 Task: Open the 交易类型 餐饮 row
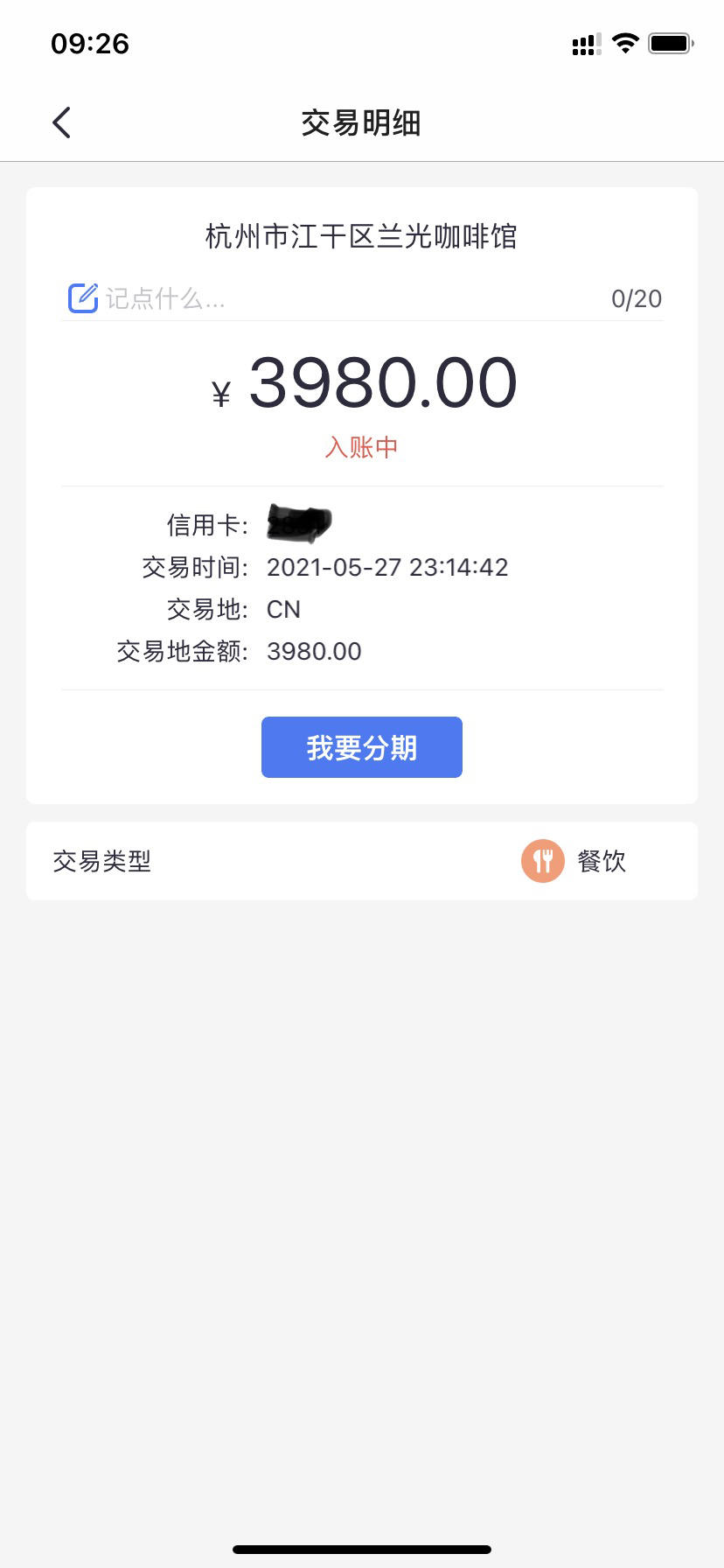click(362, 861)
